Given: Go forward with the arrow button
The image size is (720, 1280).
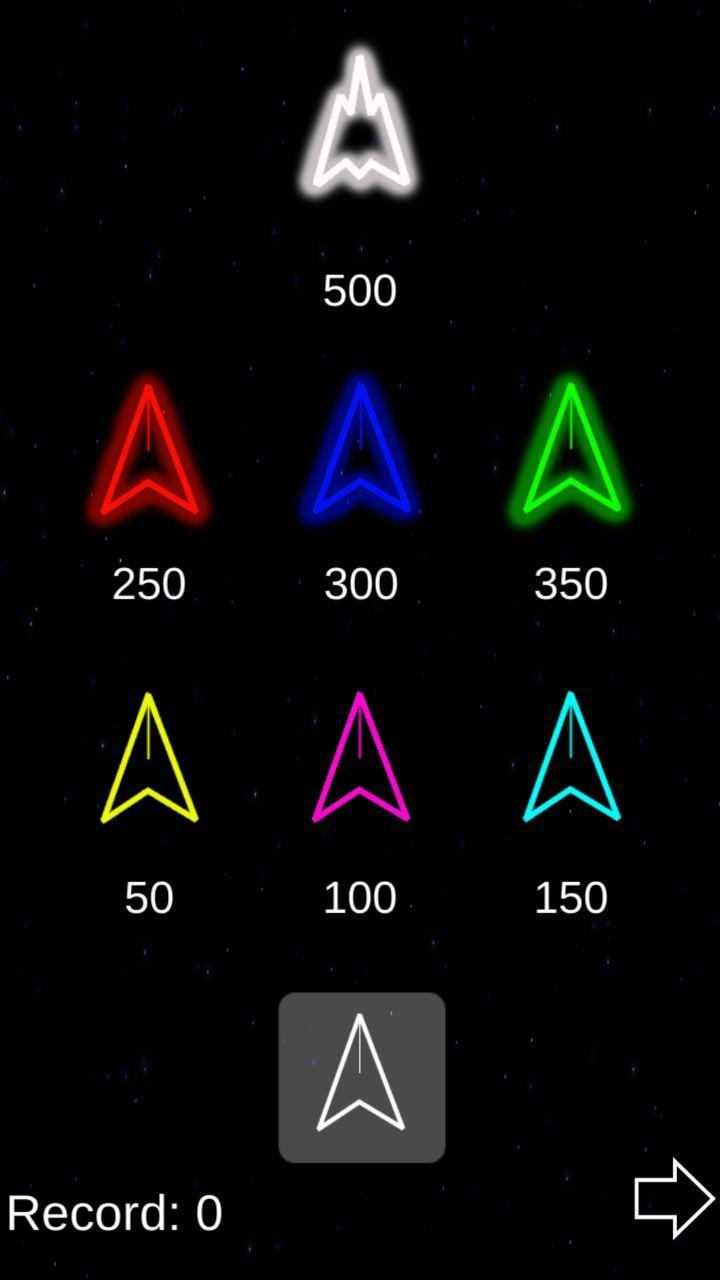Looking at the screenshot, I should [673, 1197].
